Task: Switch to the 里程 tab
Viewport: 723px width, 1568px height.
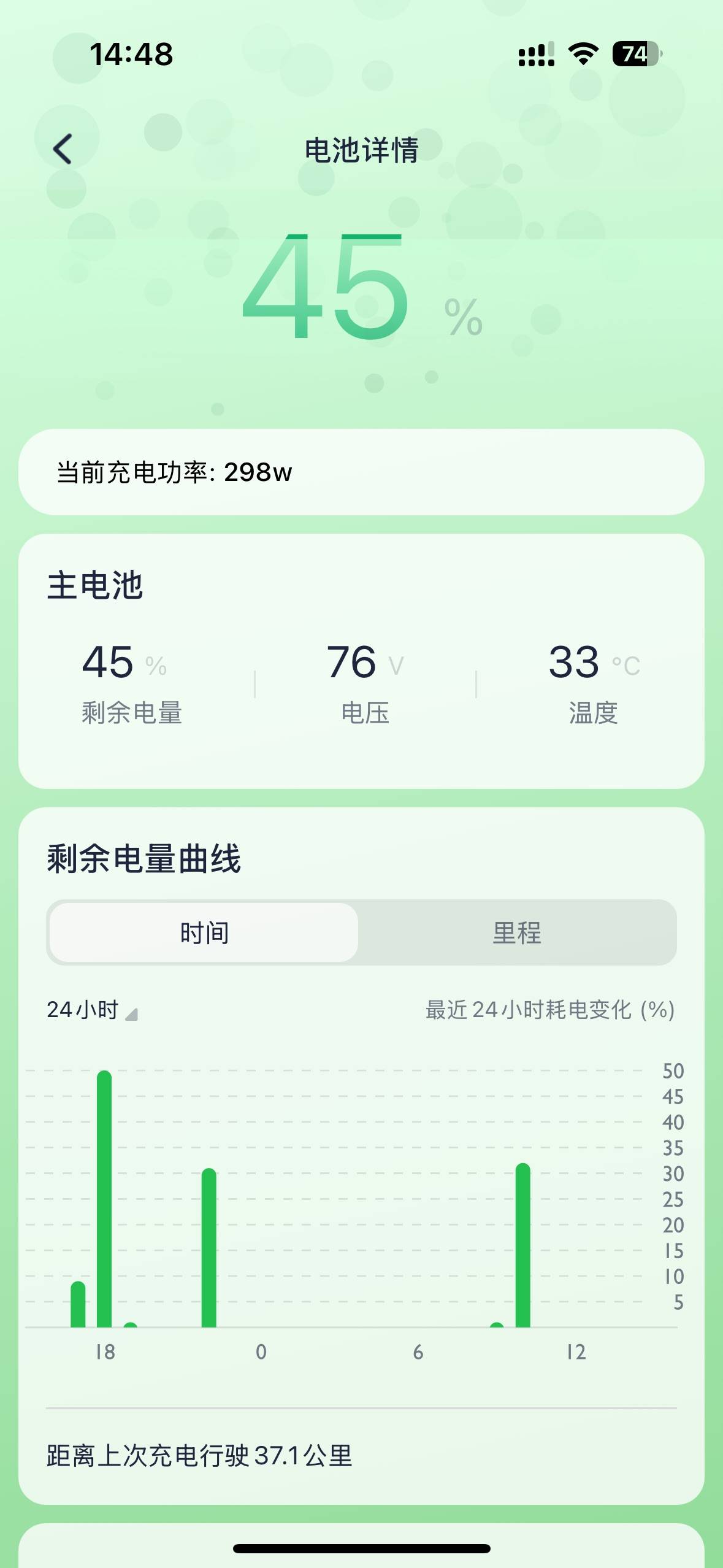Action: pyautogui.click(x=516, y=932)
